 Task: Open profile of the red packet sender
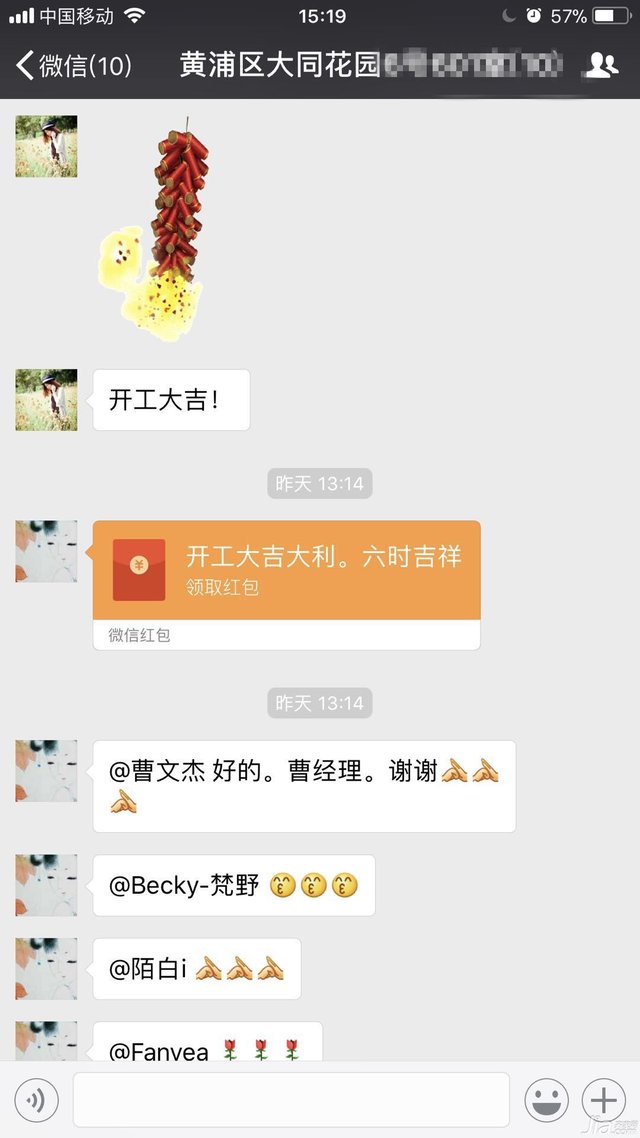pyautogui.click(x=46, y=551)
